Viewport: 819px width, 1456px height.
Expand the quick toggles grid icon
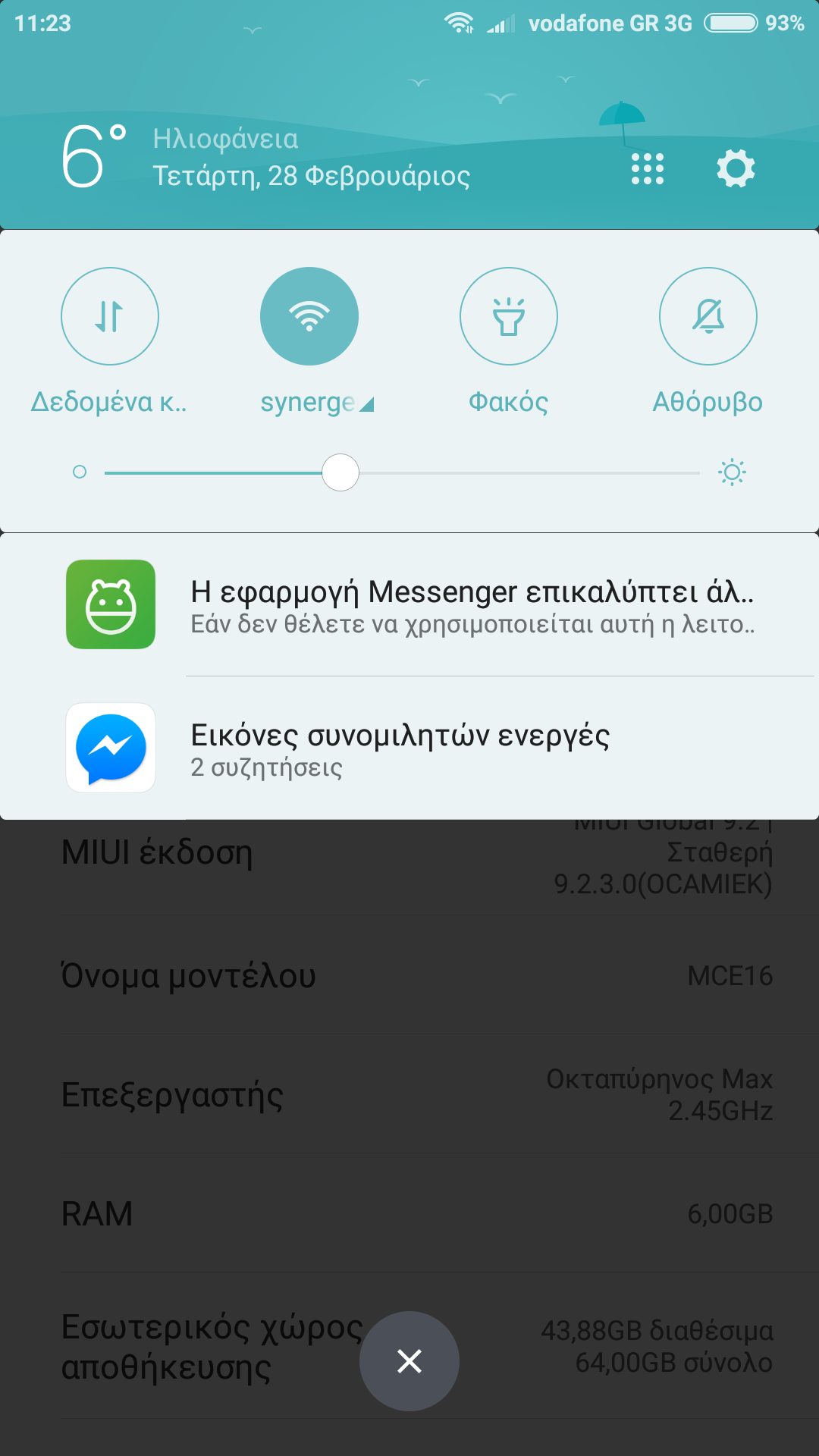tap(648, 168)
